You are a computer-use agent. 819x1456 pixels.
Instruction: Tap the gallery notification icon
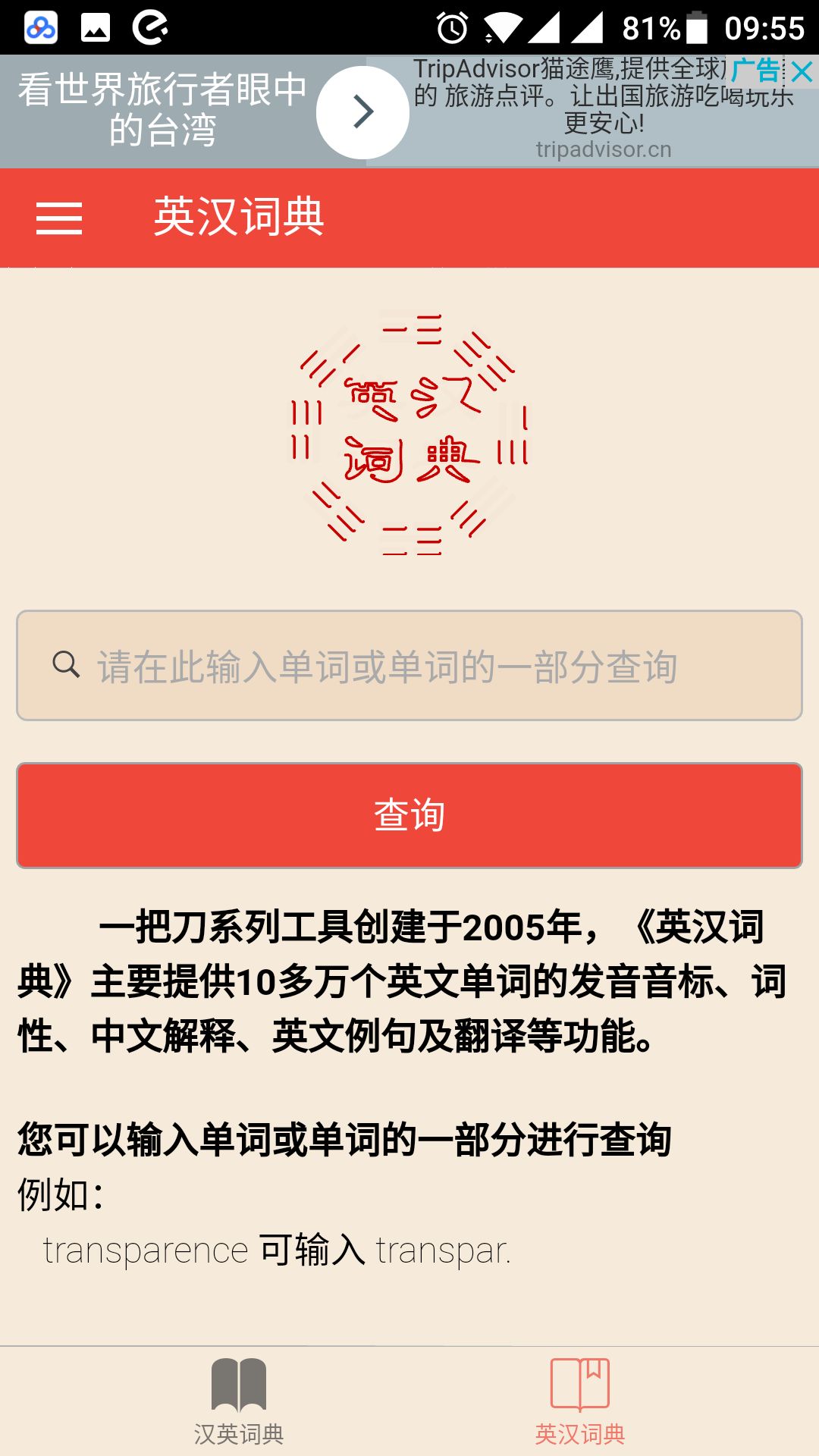coord(95,29)
